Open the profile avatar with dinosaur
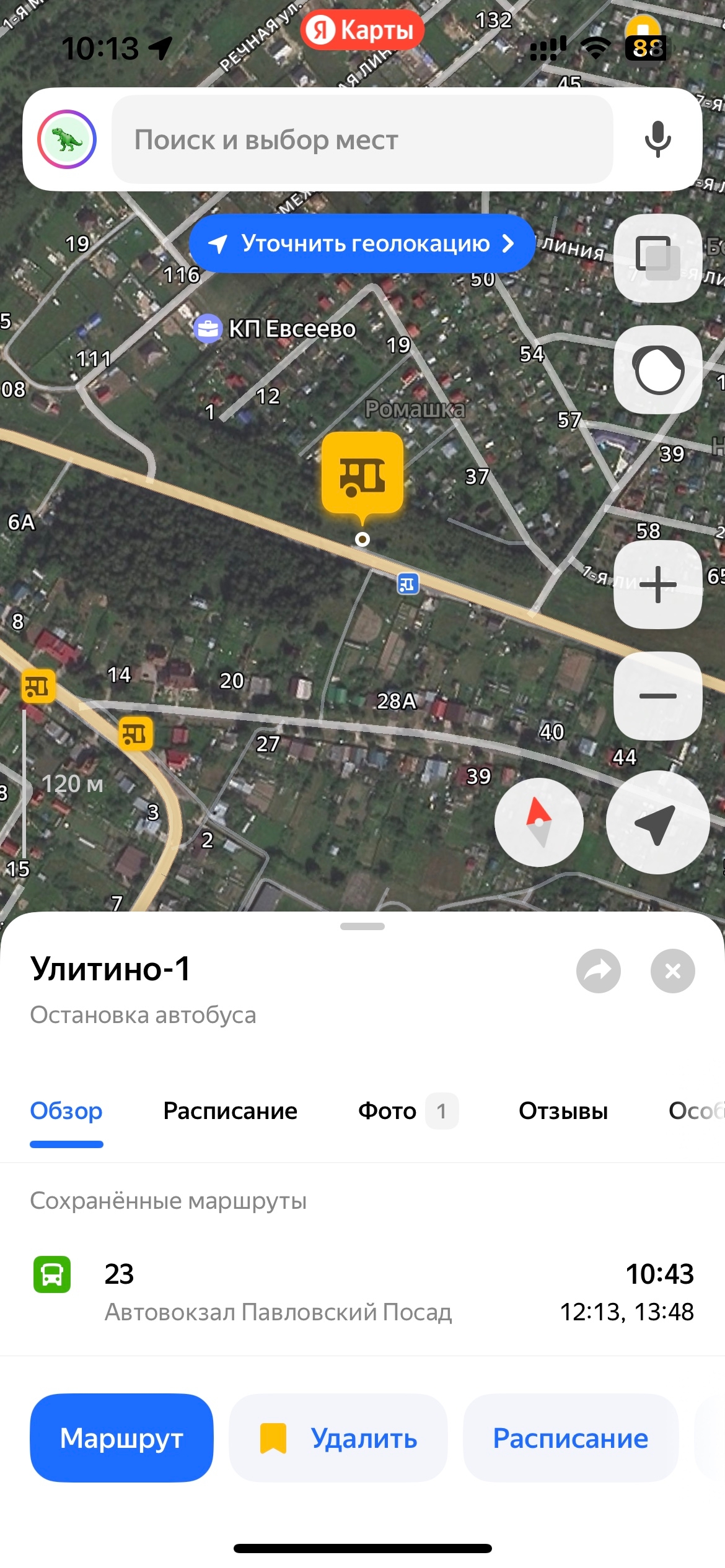This screenshot has height=1568, width=725. [x=67, y=139]
